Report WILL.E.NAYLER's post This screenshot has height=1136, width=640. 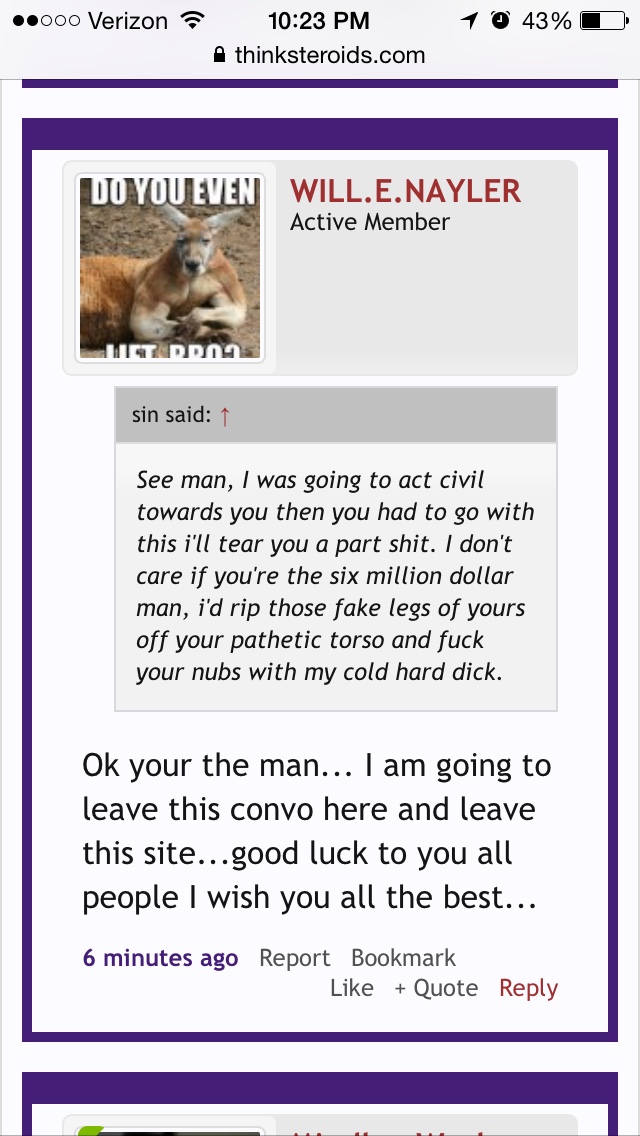(294, 958)
